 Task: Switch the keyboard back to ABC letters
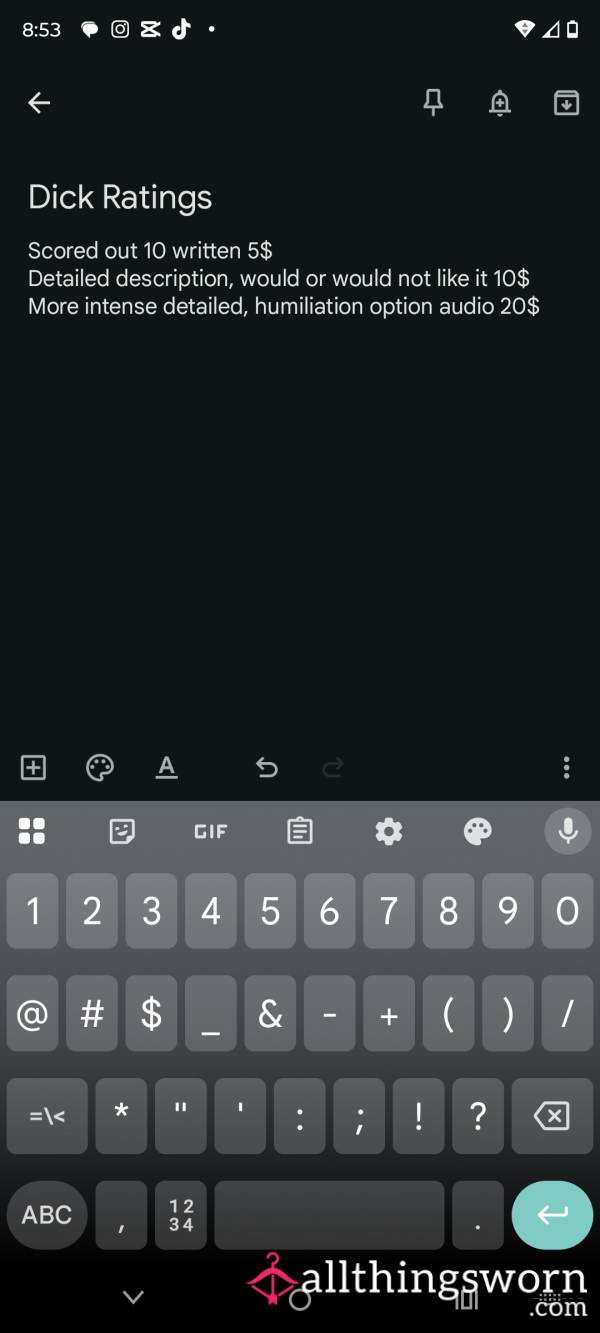pos(47,1215)
